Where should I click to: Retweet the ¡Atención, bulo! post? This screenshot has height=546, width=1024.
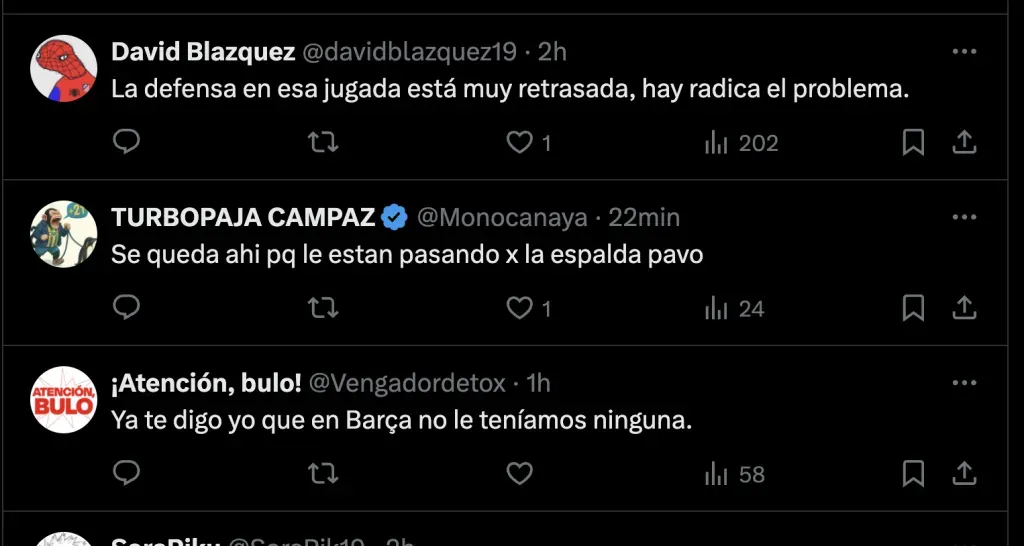point(322,473)
